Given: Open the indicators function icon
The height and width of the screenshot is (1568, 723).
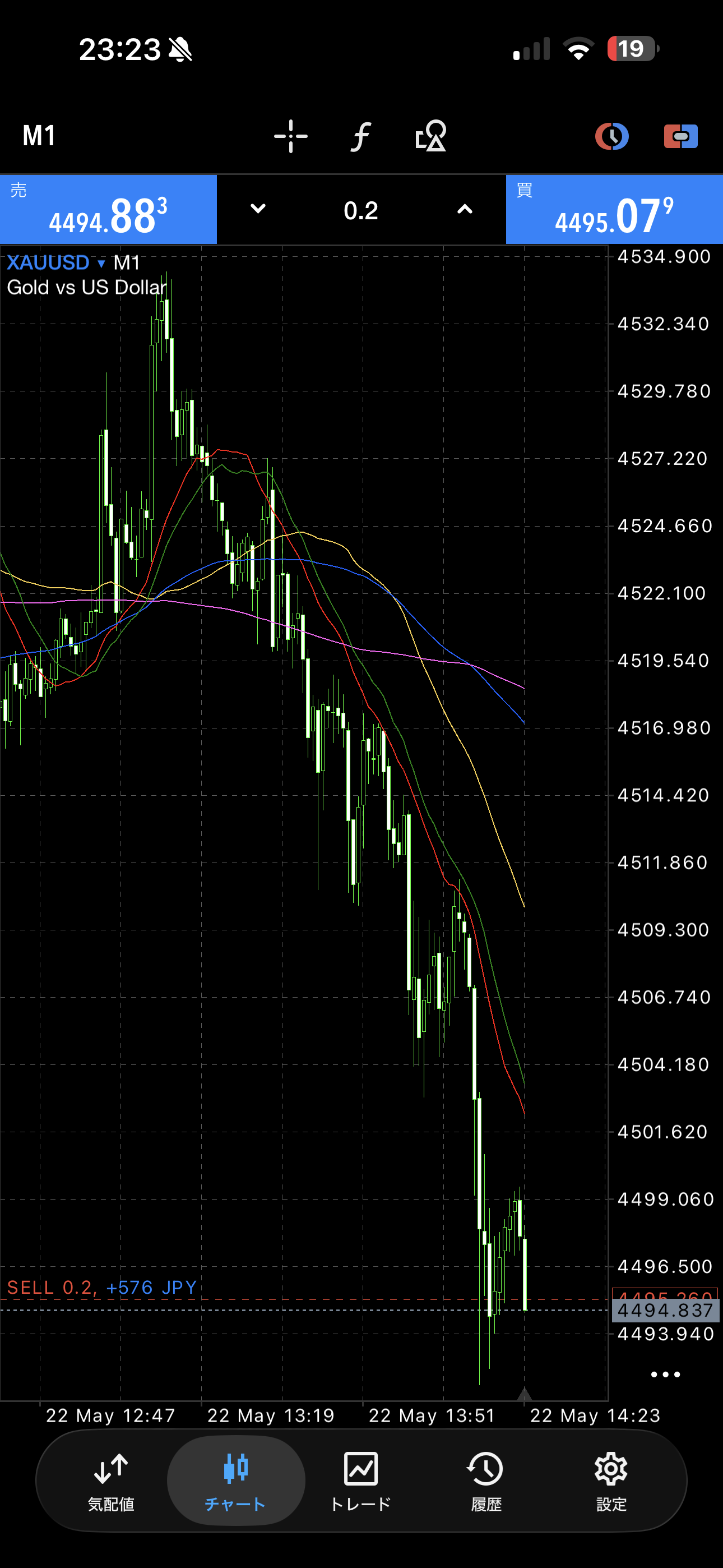Looking at the screenshot, I should coord(361,136).
